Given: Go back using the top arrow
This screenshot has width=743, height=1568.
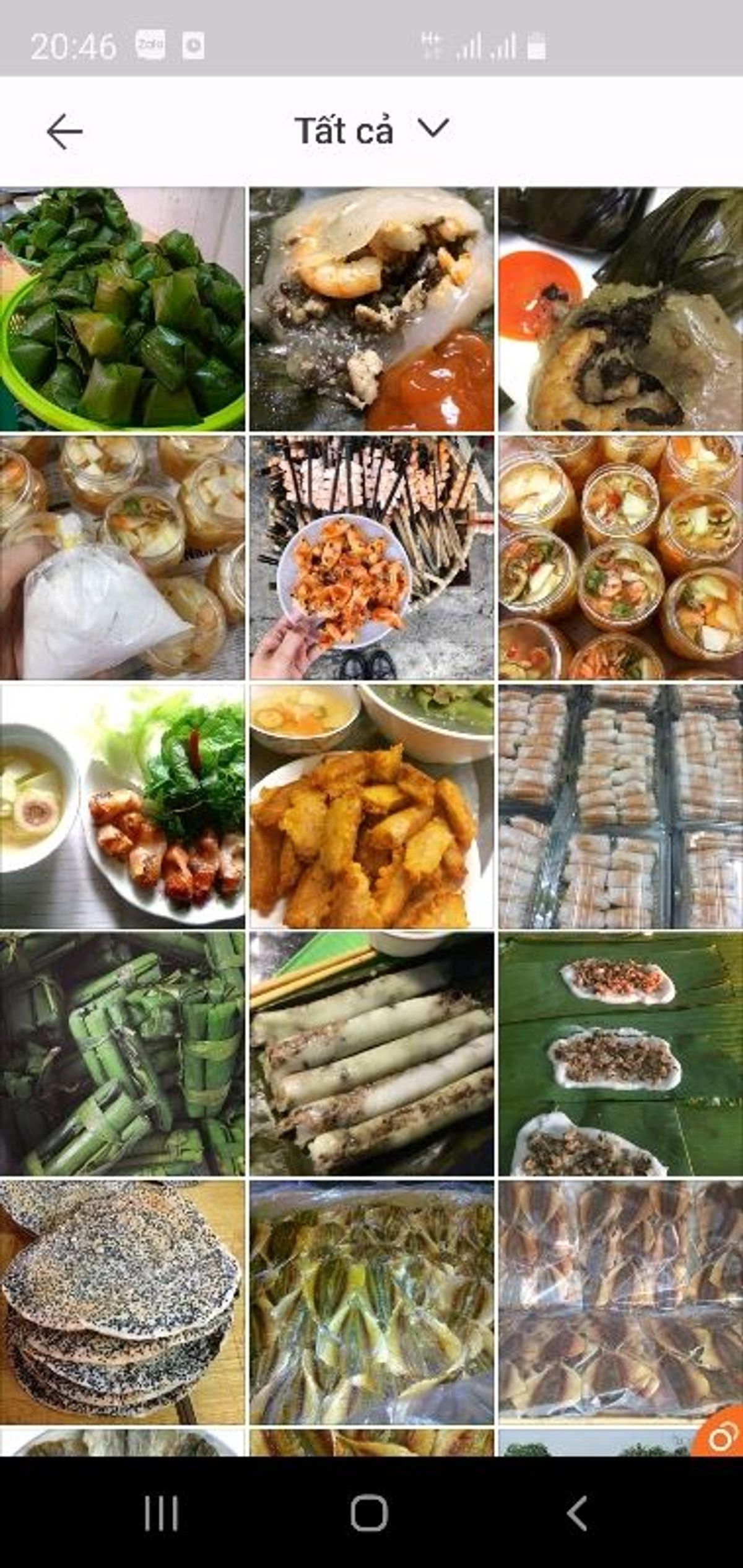Looking at the screenshot, I should (64, 131).
